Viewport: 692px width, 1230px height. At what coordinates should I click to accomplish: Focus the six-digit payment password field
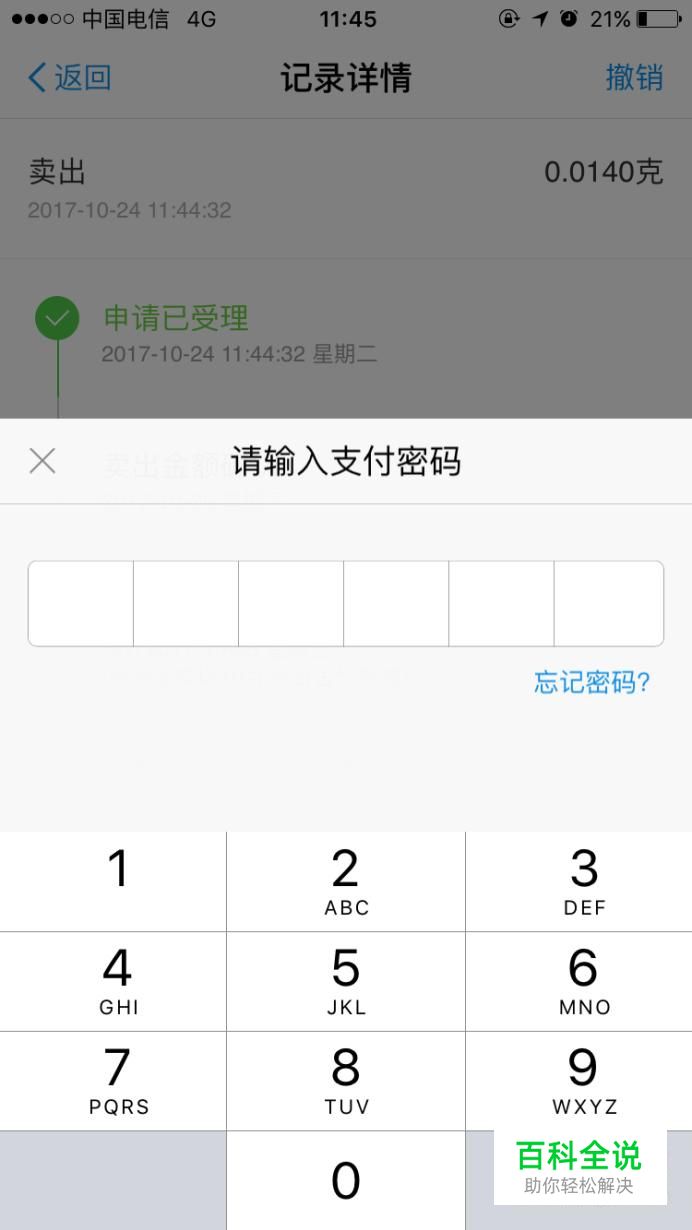(x=346, y=603)
